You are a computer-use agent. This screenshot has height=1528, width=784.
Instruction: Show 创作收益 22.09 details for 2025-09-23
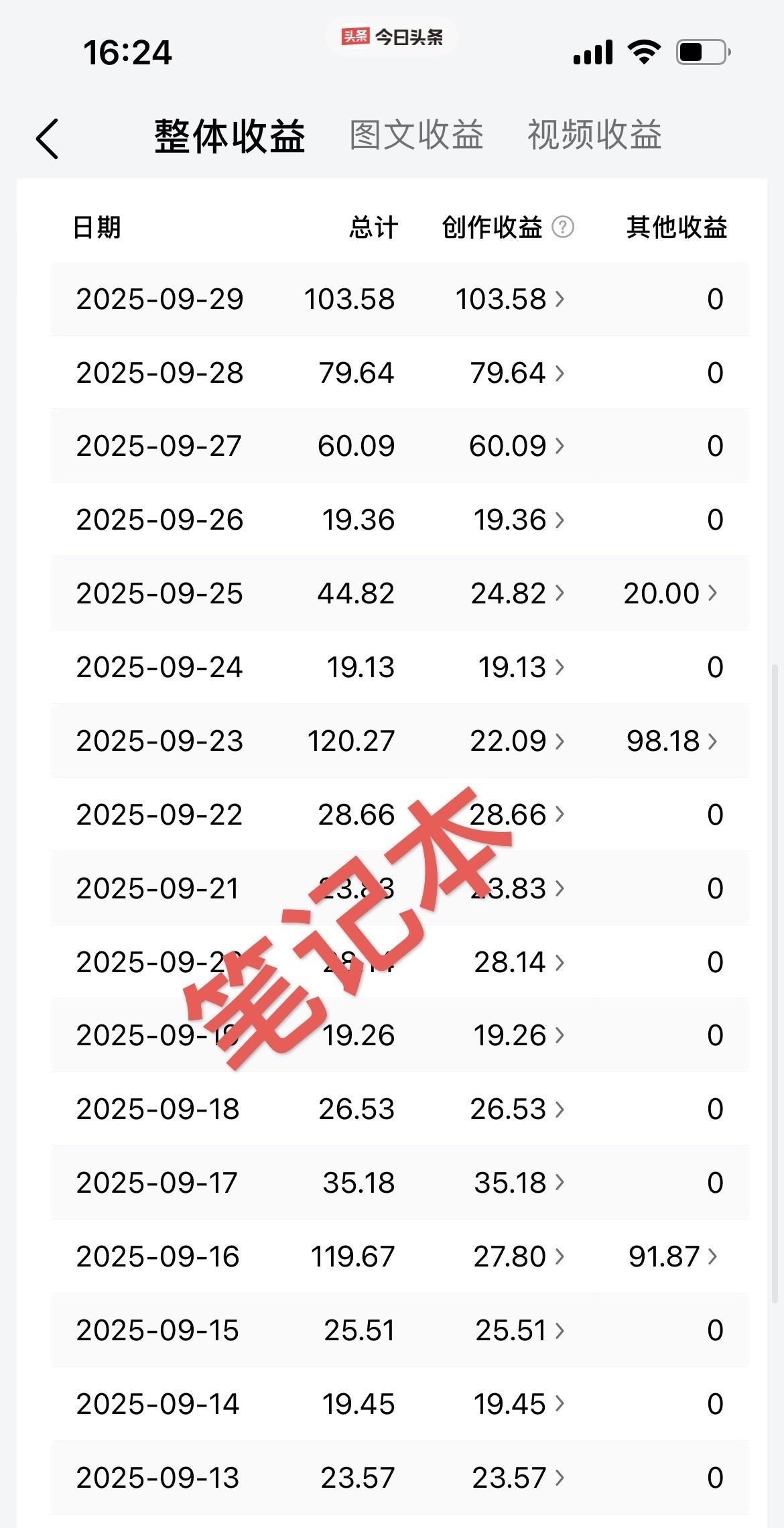click(x=517, y=741)
